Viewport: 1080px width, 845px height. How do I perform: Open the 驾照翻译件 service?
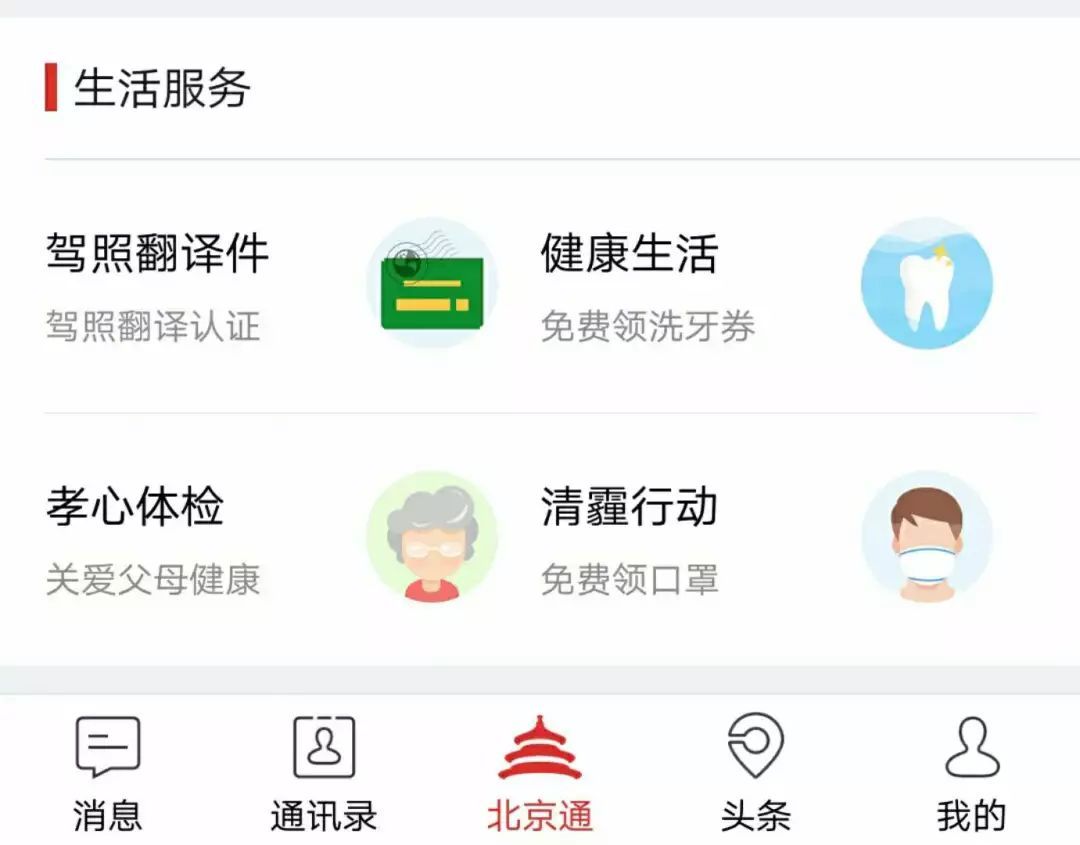click(x=270, y=285)
